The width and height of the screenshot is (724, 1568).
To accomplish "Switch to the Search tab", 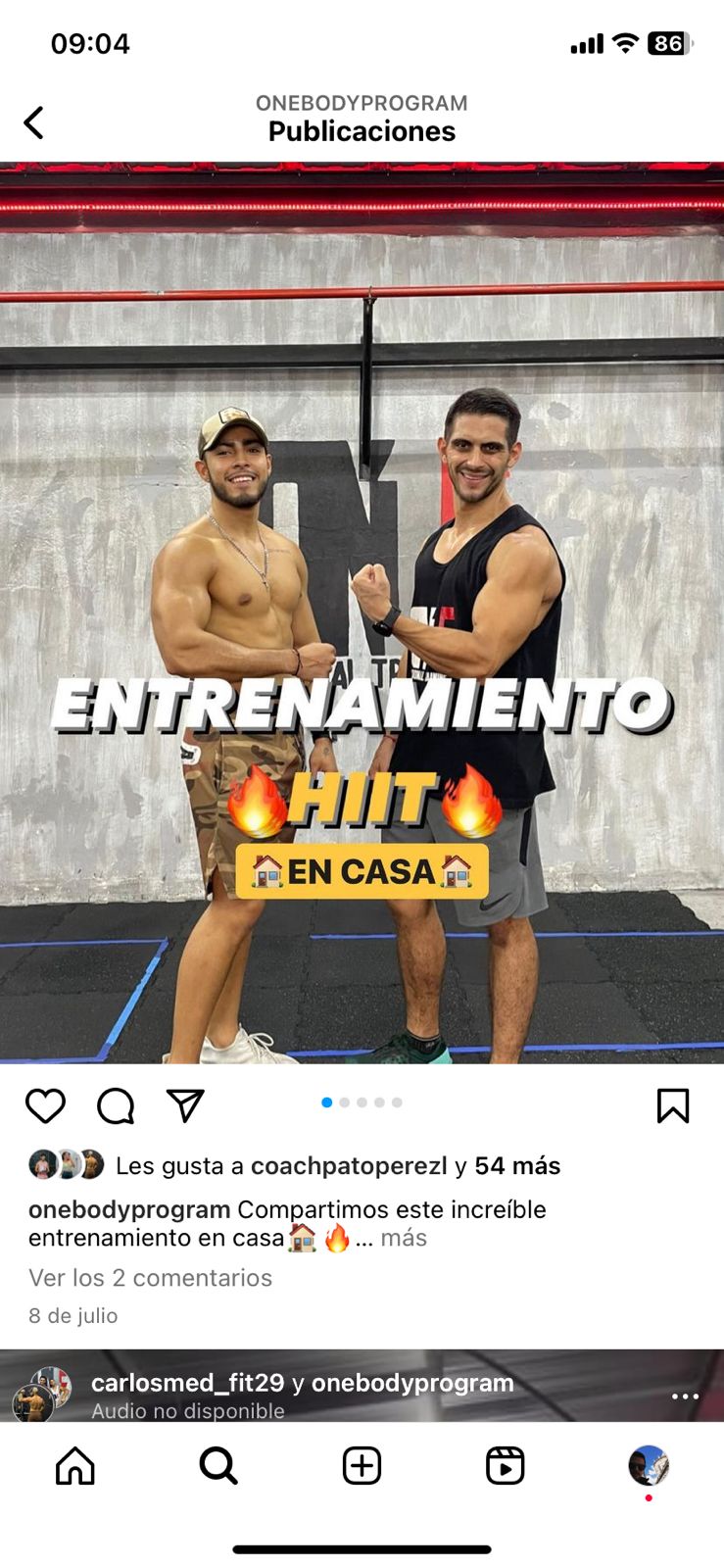I will (218, 1466).
